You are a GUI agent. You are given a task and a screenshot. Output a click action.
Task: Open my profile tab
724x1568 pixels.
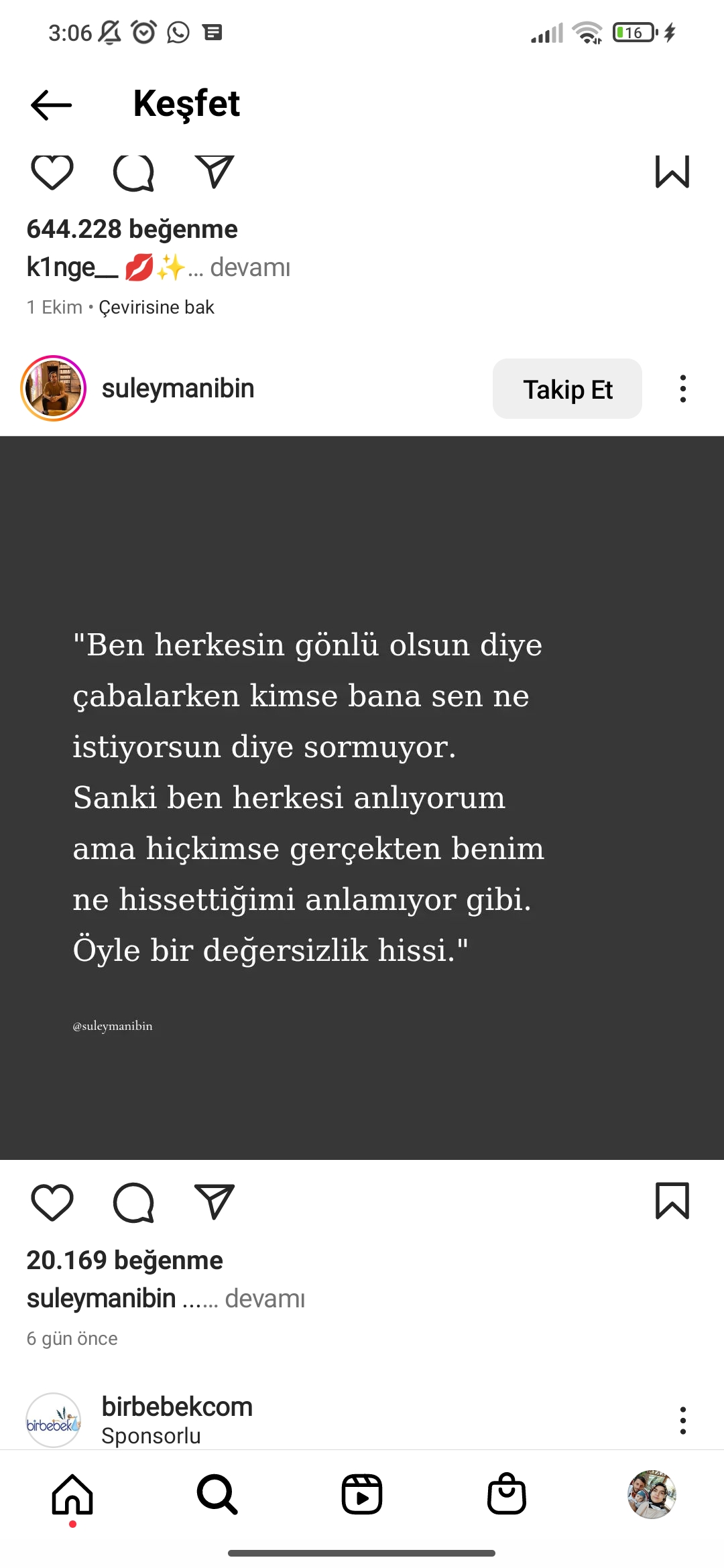(652, 1494)
